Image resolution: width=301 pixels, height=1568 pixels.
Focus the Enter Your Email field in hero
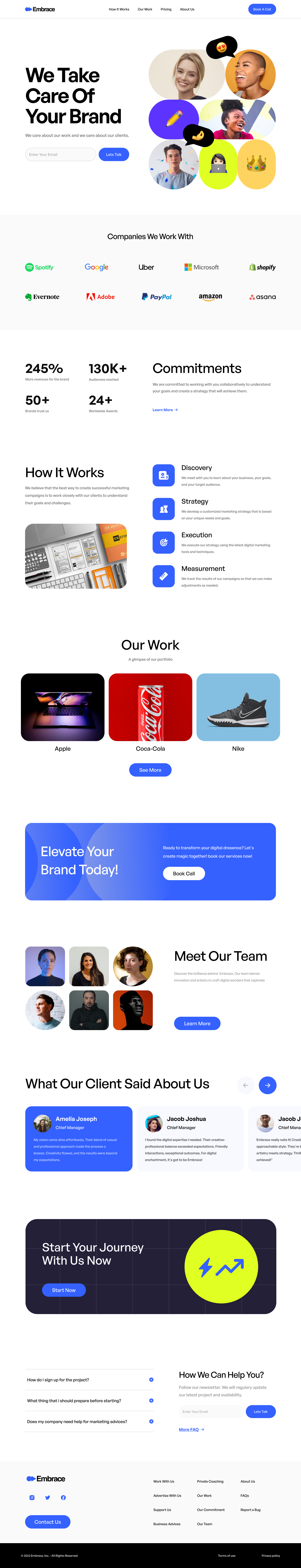coord(60,155)
